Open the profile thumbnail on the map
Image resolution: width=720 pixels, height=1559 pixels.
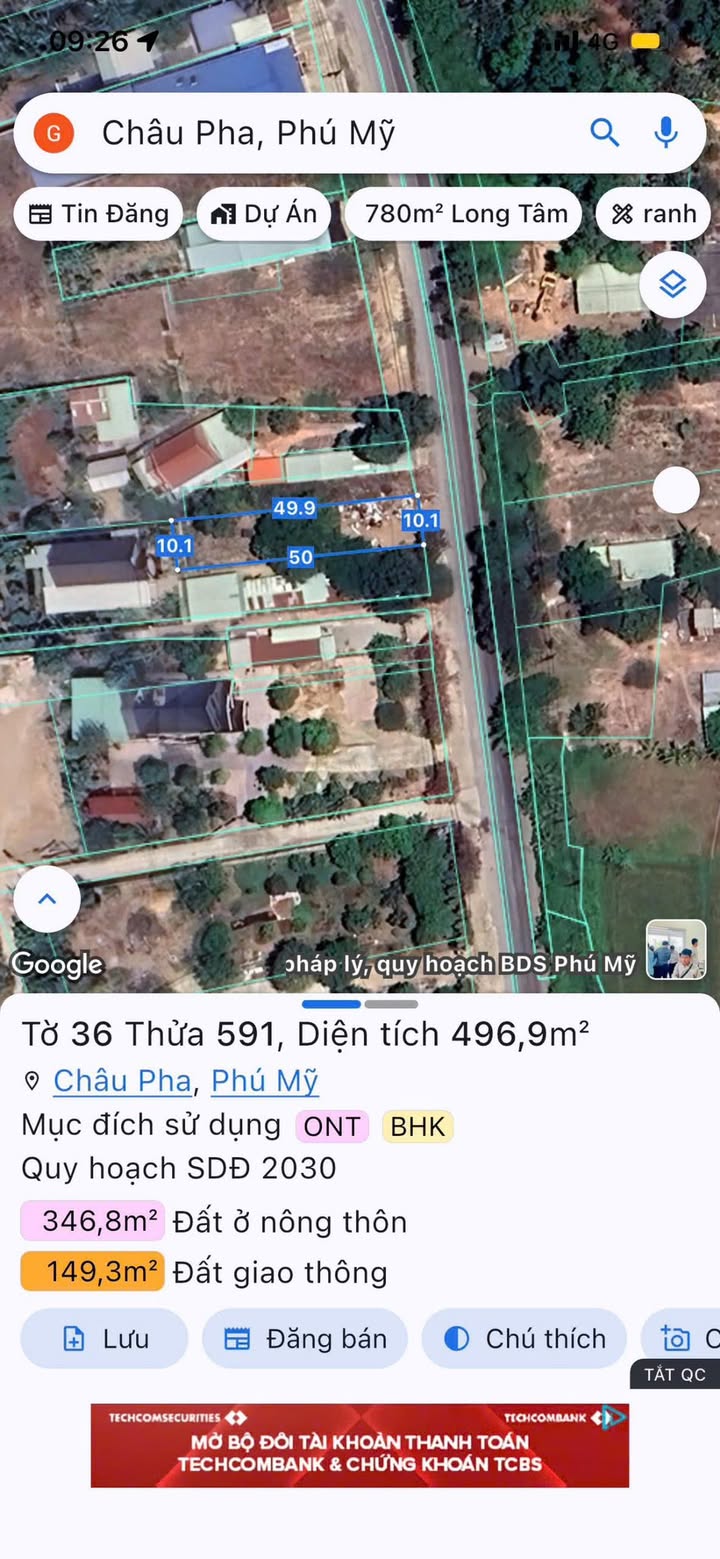pyautogui.click(x=676, y=949)
